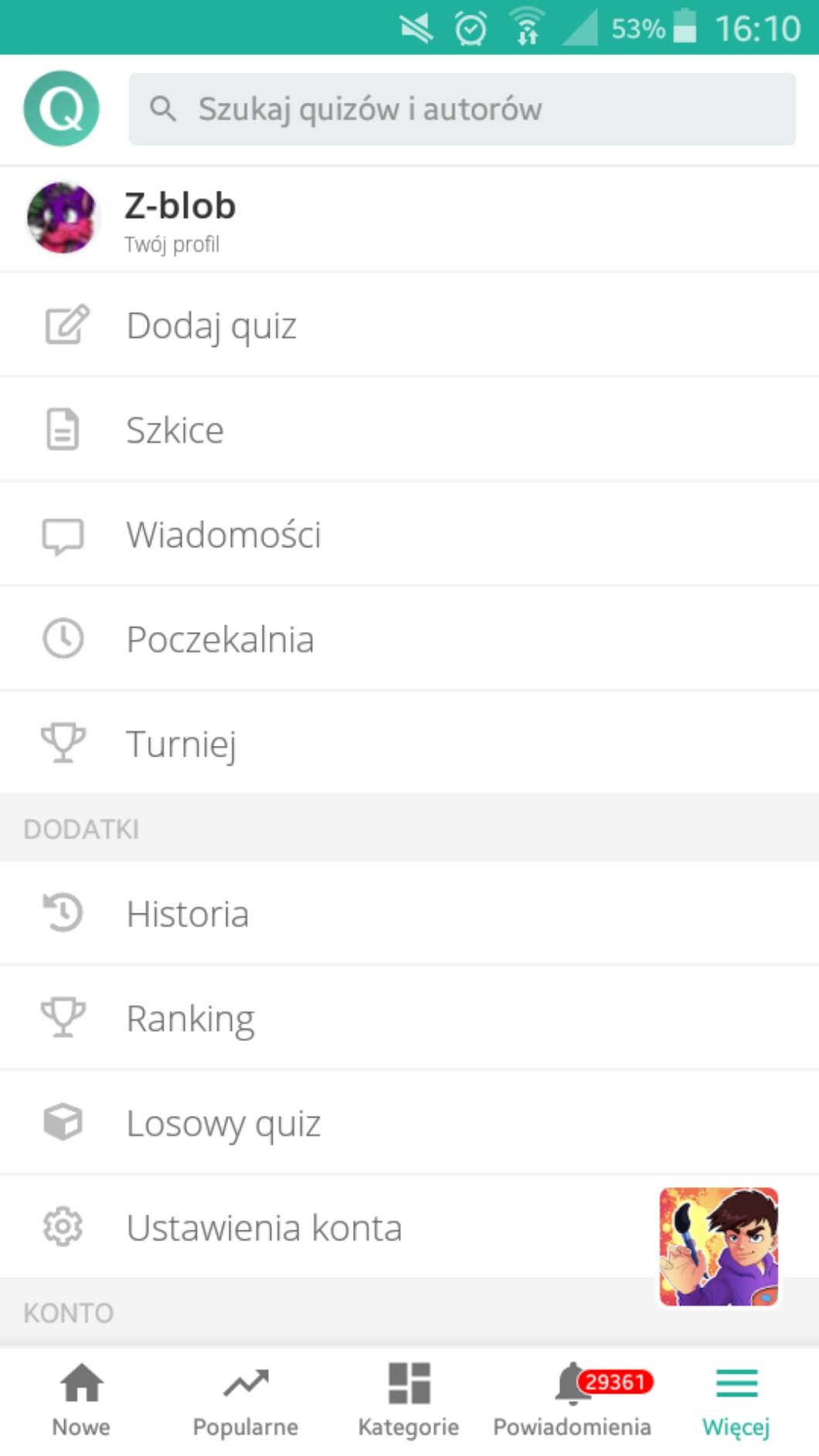
Task: Tap the green Q logo button
Action: [62, 109]
